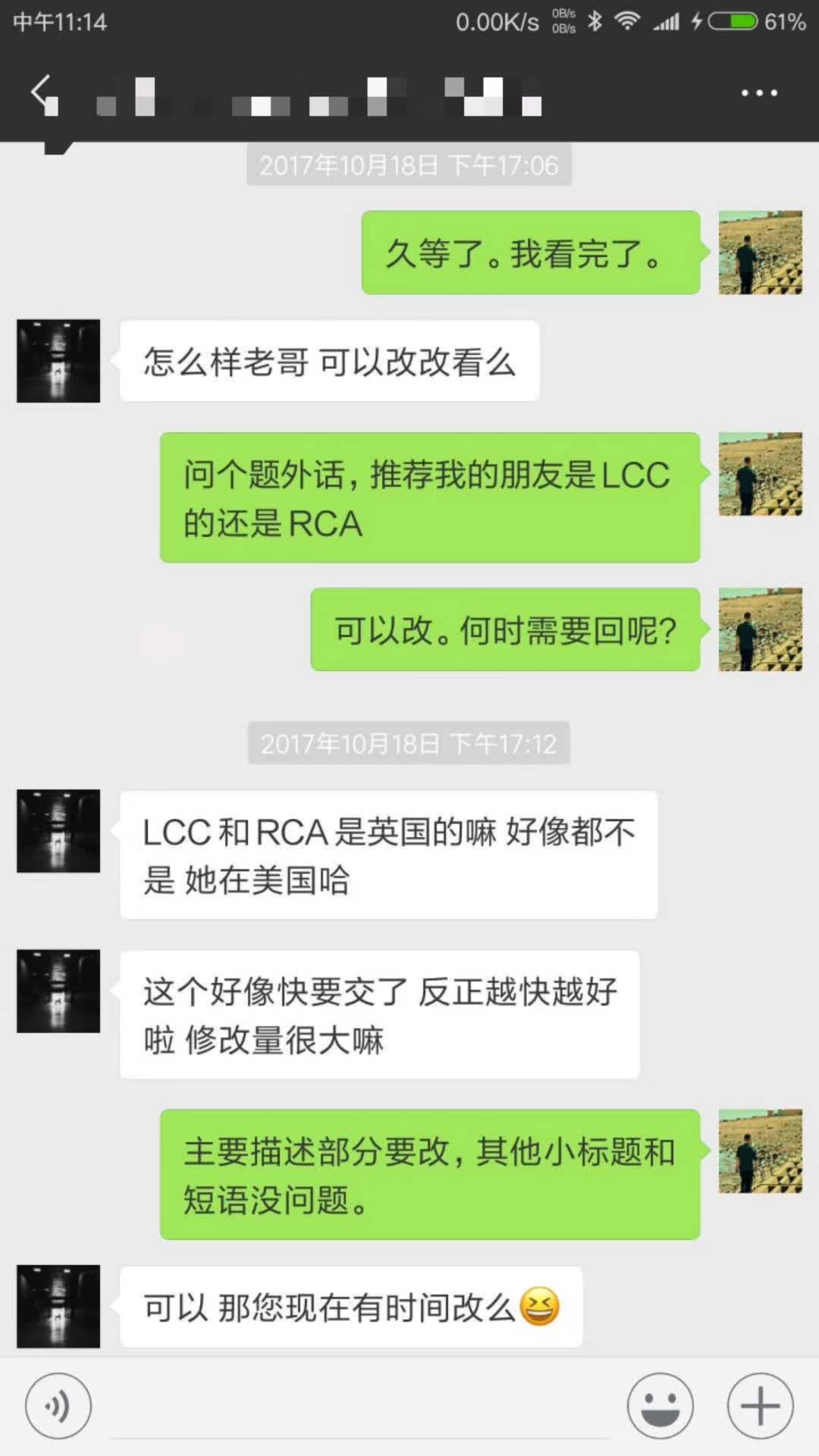Viewport: 819px width, 1456px height.
Task: Open the emoji sticker panel
Action: pos(660,1406)
